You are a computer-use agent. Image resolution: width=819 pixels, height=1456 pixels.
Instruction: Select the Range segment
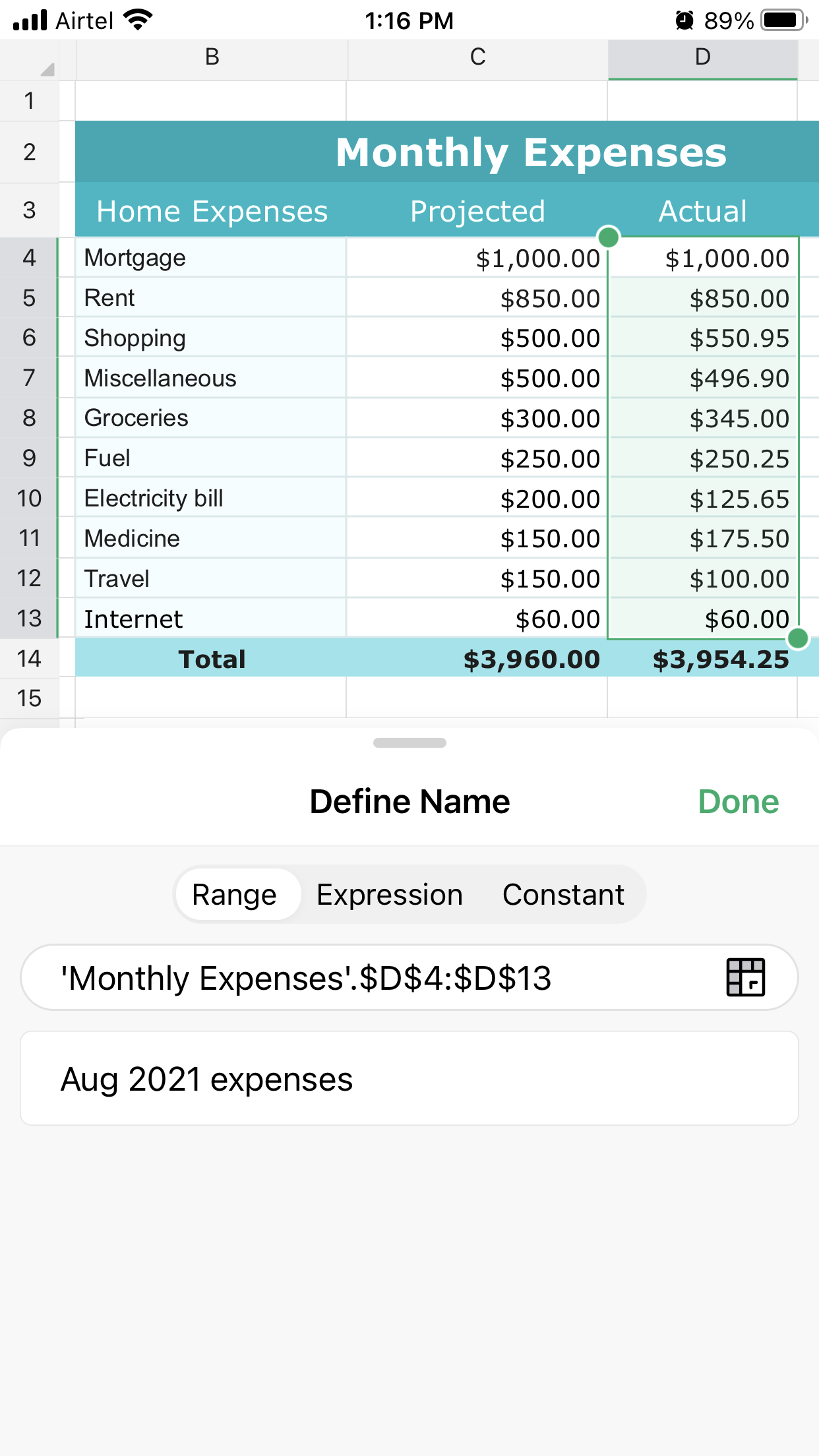(235, 895)
